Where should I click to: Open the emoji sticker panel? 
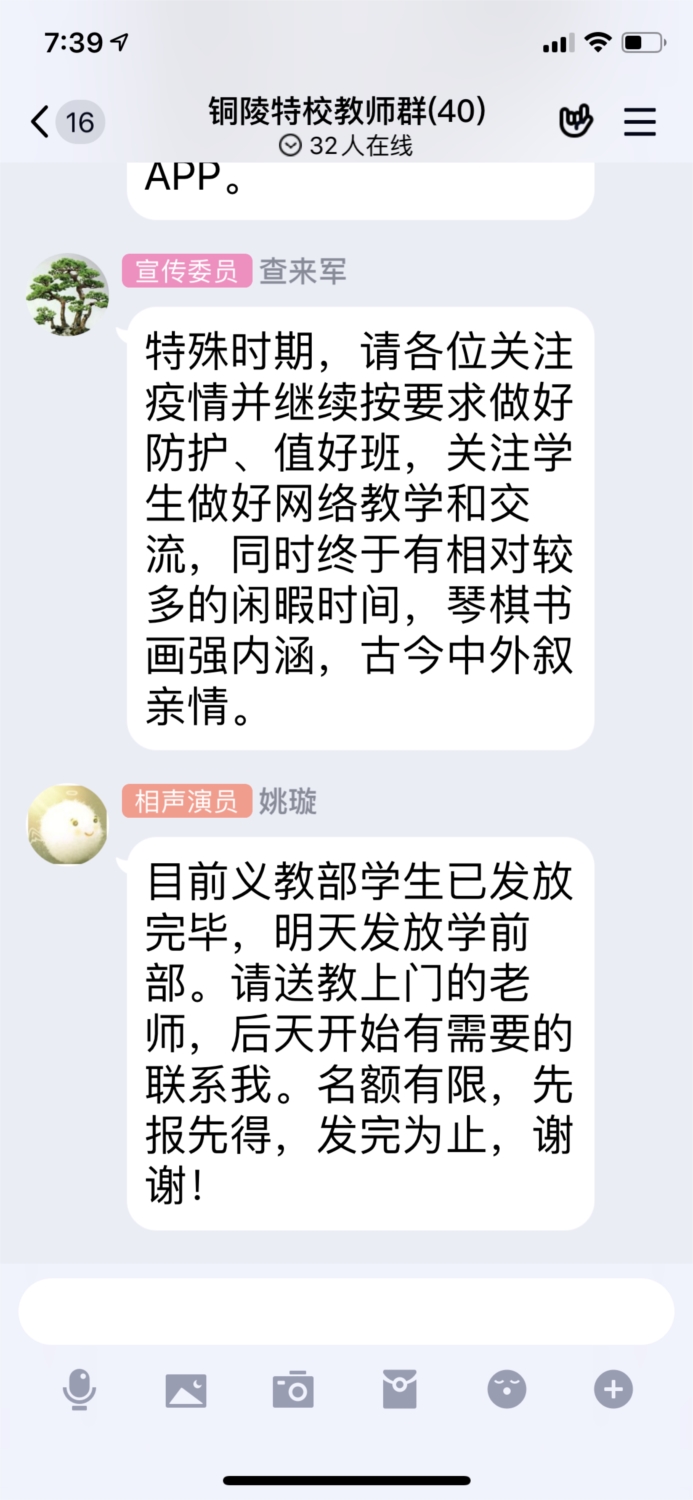coord(507,1389)
